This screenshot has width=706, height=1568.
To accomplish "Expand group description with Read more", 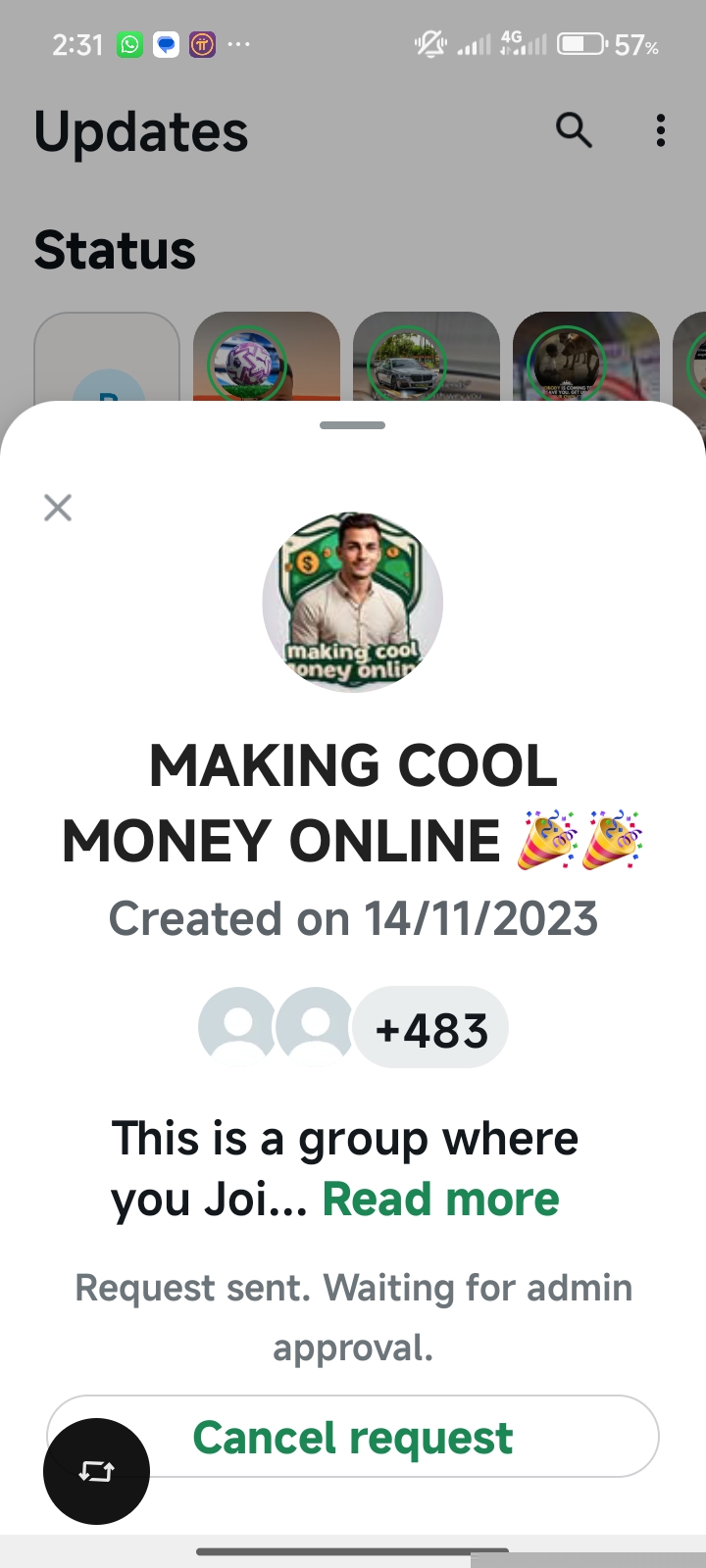I will pos(440,1199).
